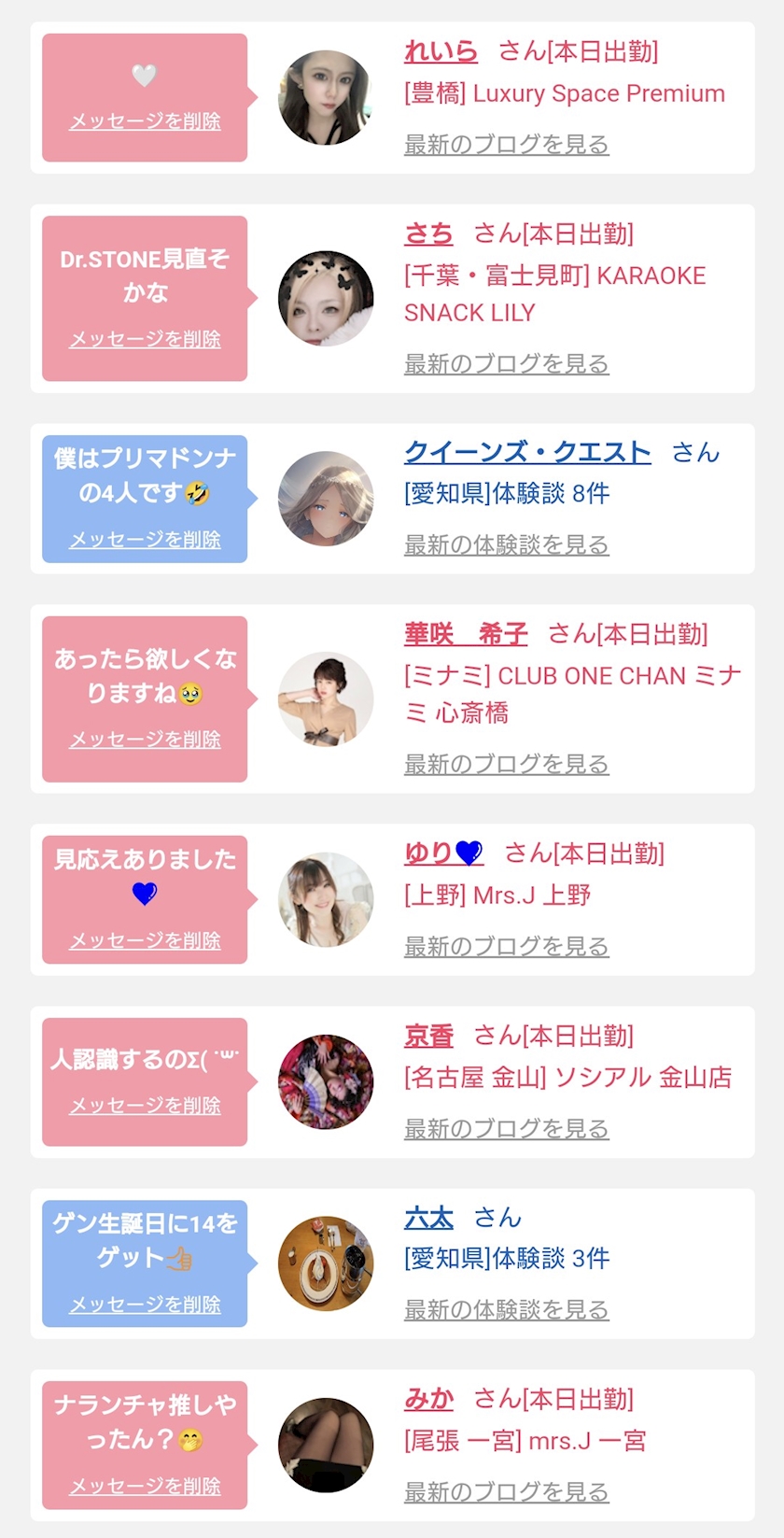
Task: Delete the 見応えありました message
Action: point(145,940)
